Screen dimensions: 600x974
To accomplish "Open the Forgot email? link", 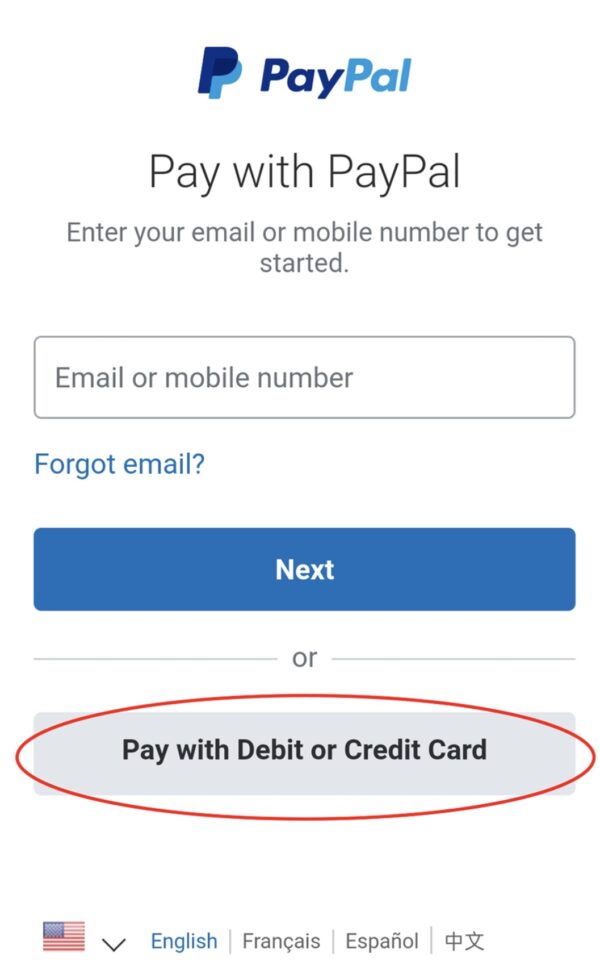I will click(x=119, y=464).
